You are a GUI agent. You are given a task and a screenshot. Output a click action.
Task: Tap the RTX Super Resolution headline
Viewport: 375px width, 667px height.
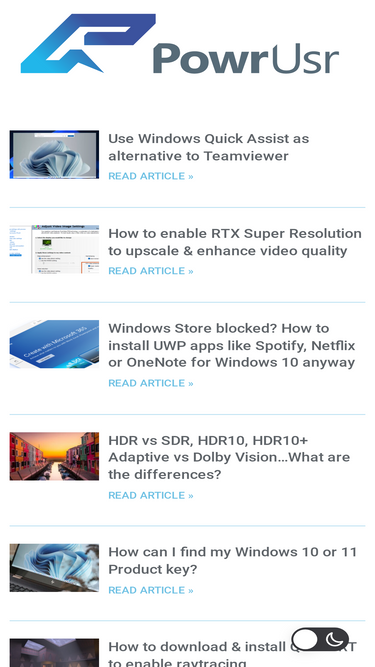tap(235, 242)
